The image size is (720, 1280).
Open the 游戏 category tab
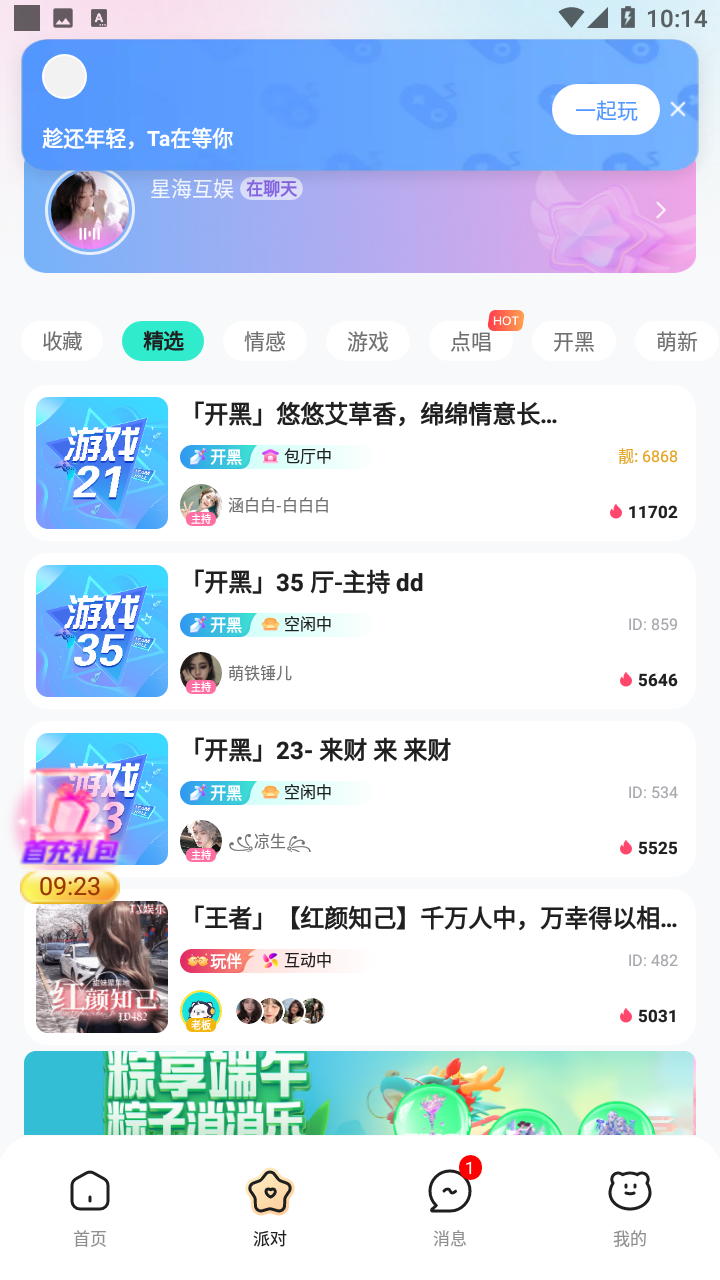pos(367,341)
